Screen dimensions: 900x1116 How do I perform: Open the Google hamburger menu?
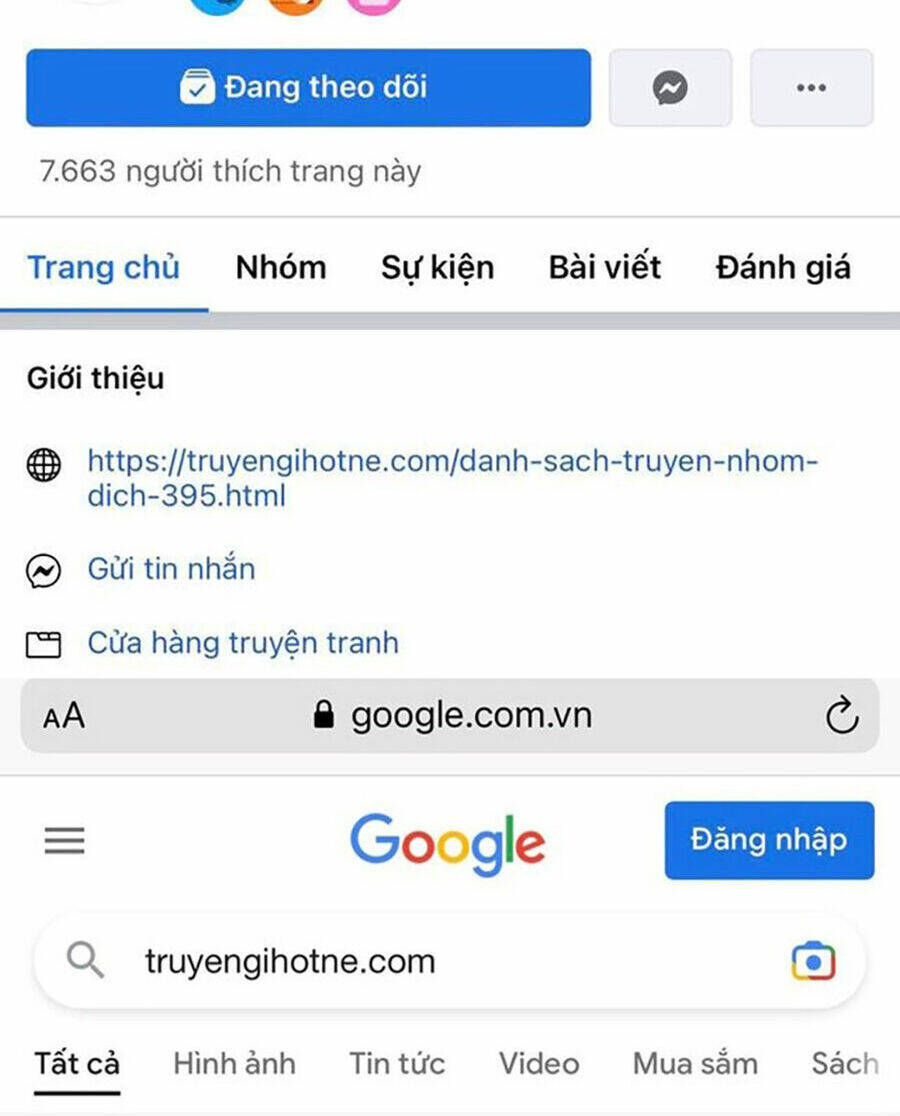point(65,841)
